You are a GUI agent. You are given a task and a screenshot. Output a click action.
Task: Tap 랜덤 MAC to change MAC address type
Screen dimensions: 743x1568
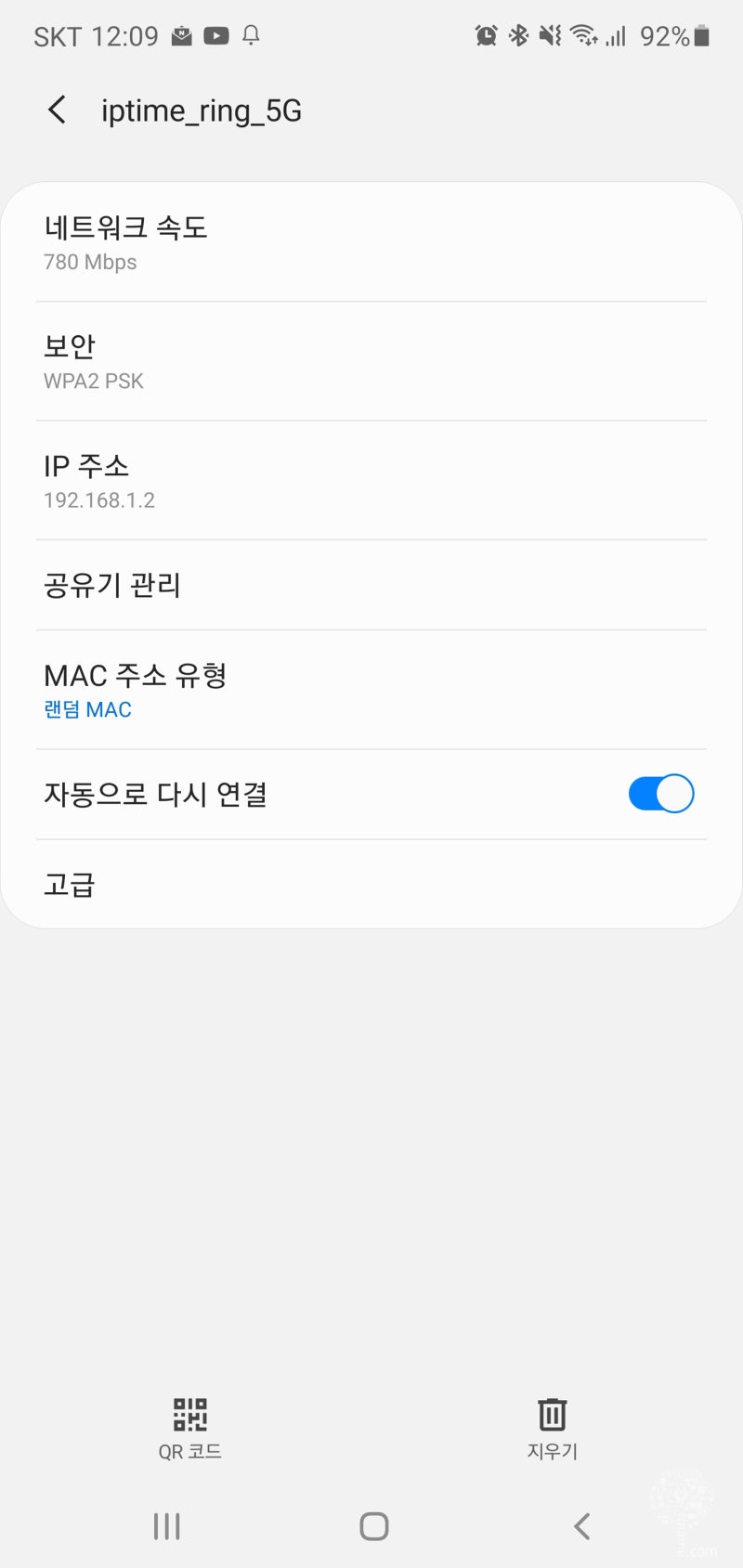coord(88,709)
